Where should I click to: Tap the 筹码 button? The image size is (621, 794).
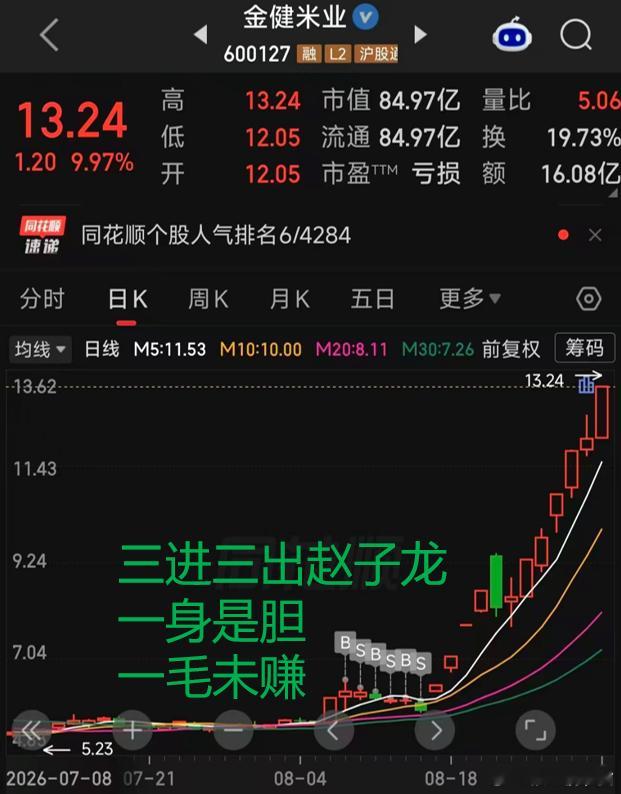(585, 348)
